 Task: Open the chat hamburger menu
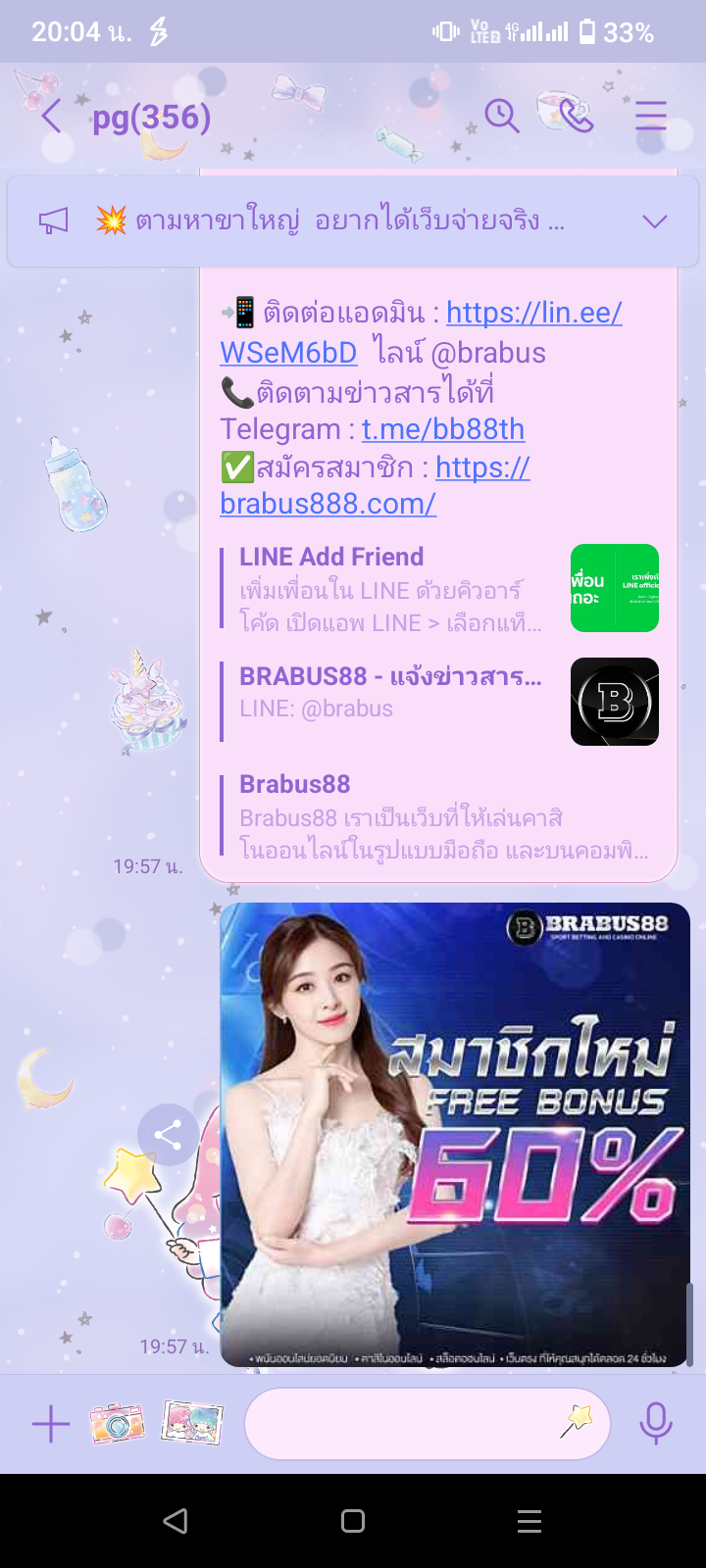click(x=650, y=117)
